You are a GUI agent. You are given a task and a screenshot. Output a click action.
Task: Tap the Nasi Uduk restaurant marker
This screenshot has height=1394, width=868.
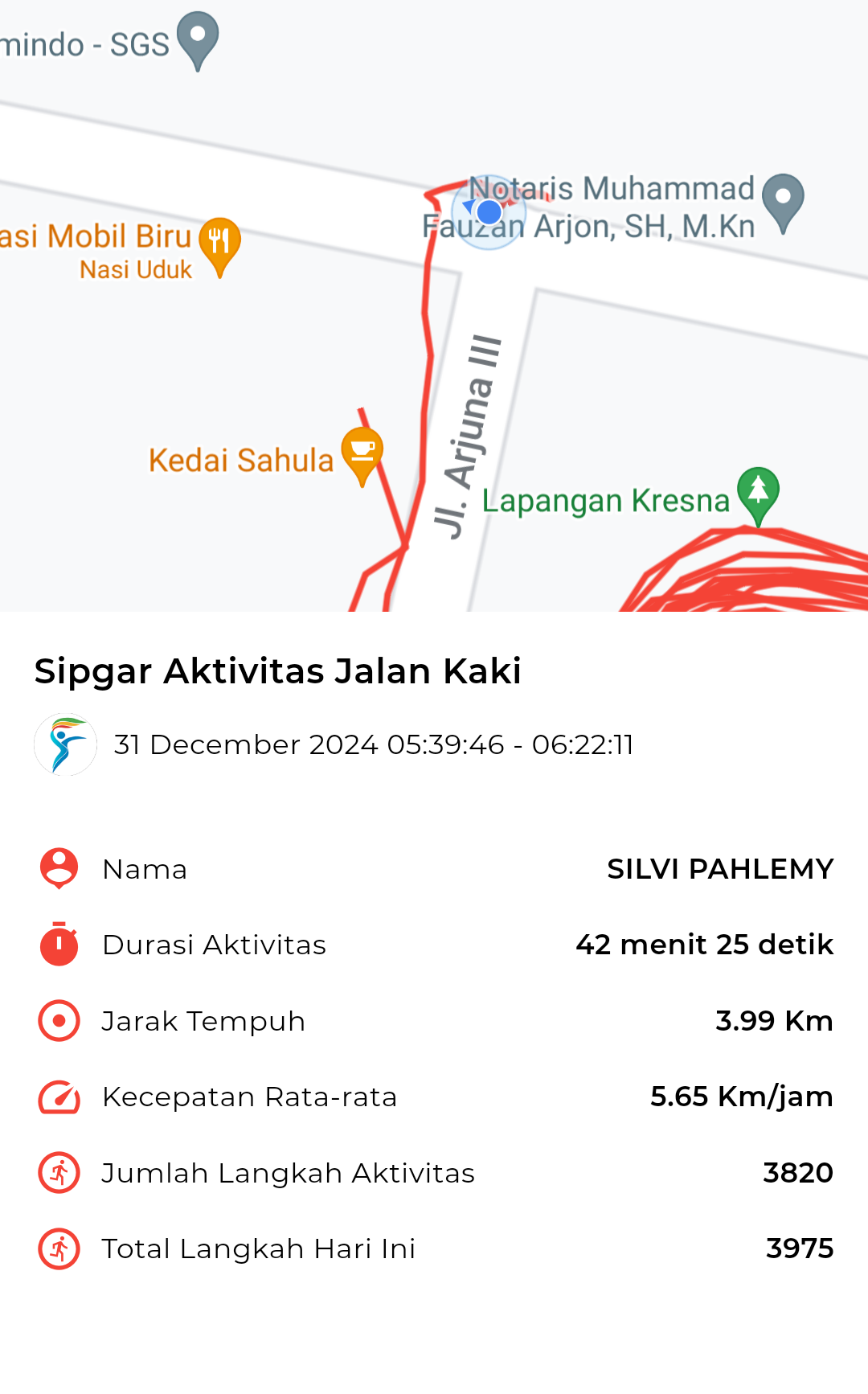pos(219,246)
